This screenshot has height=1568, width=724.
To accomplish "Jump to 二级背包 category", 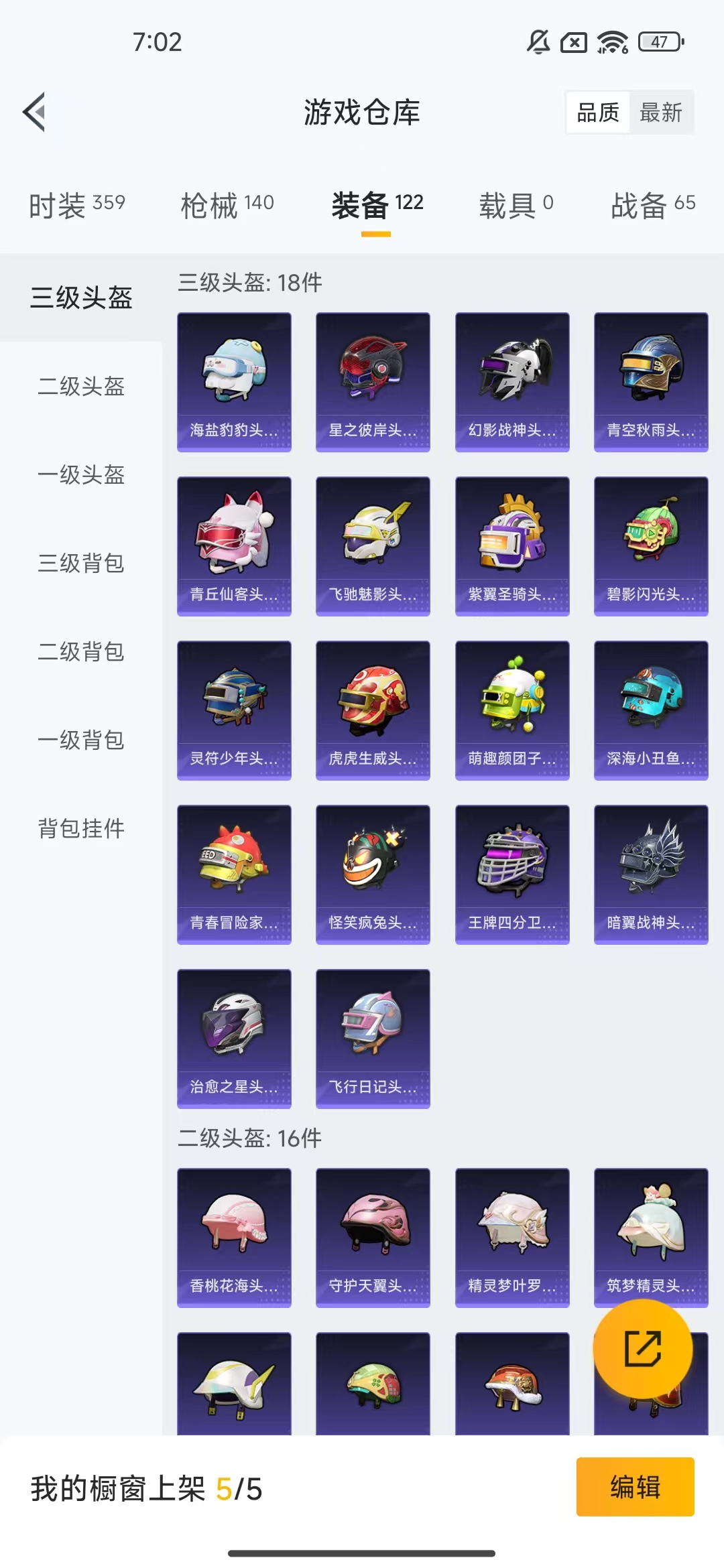I will pos(81,651).
